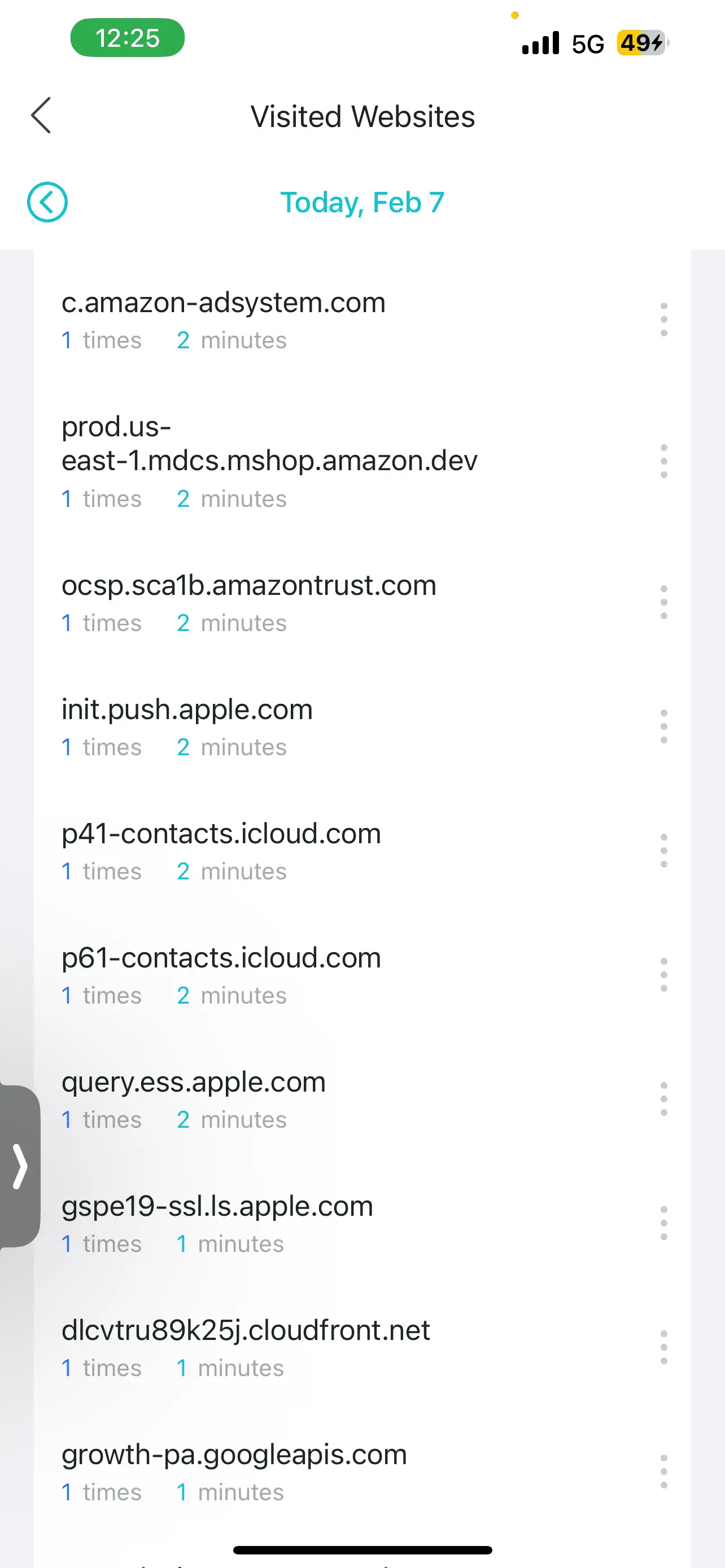Viewport: 725px width, 1568px height.
Task: Show options for p41-contacts.icloud.com
Action: 663,851
